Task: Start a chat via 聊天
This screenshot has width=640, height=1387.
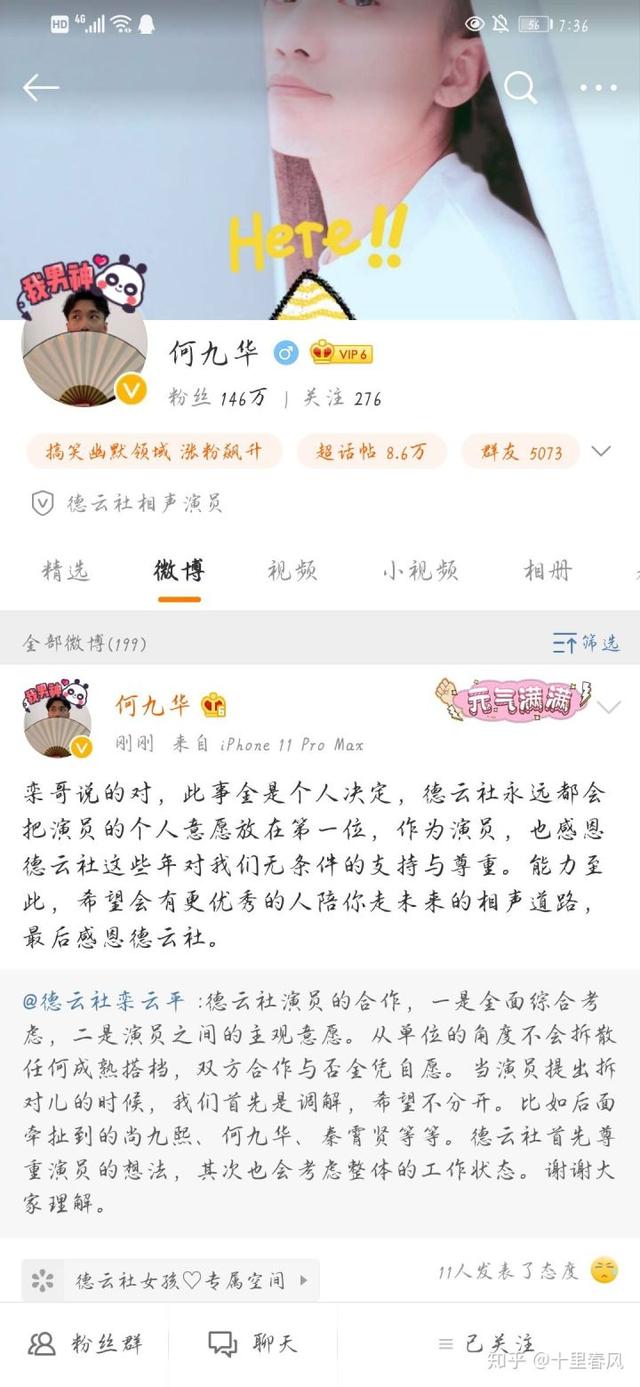Action: click(x=253, y=1343)
